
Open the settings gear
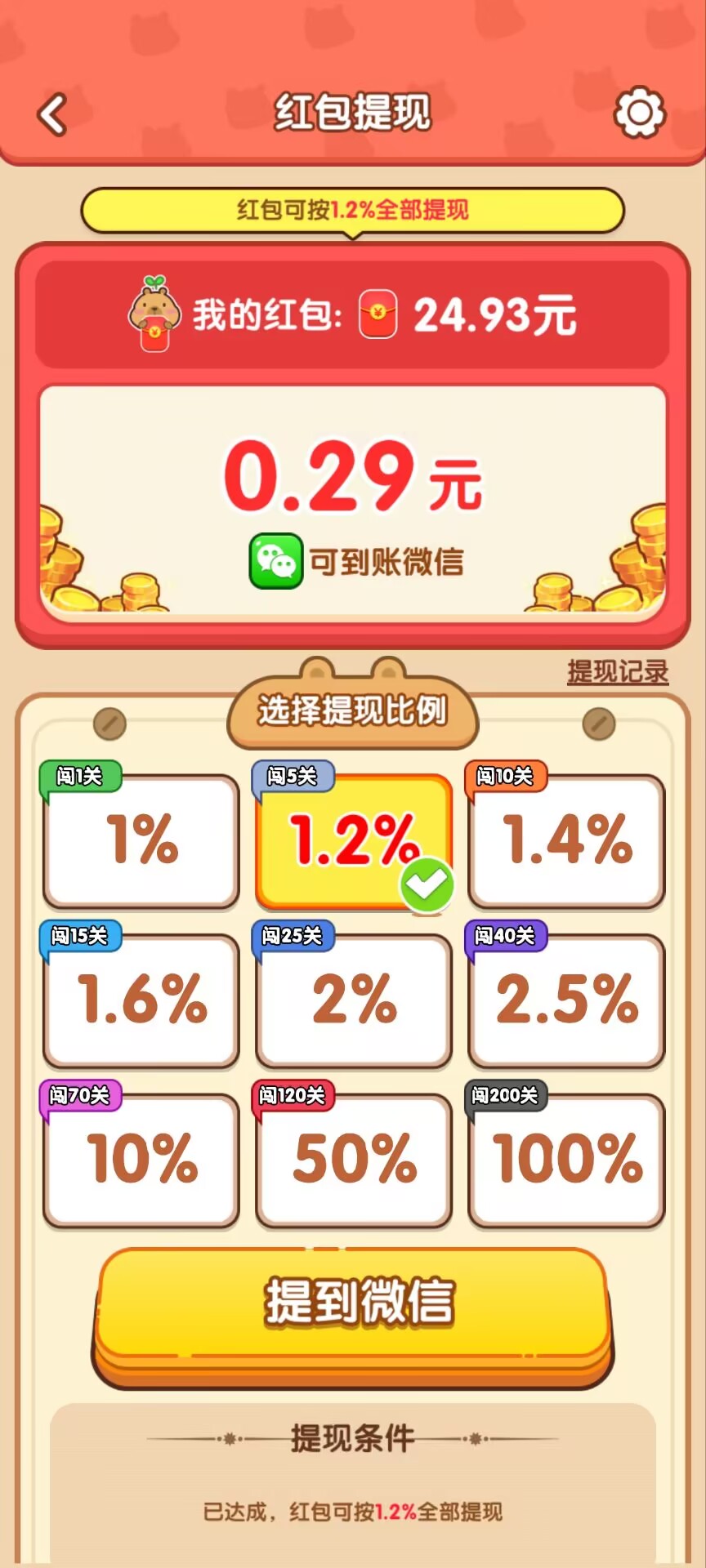click(639, 113)
